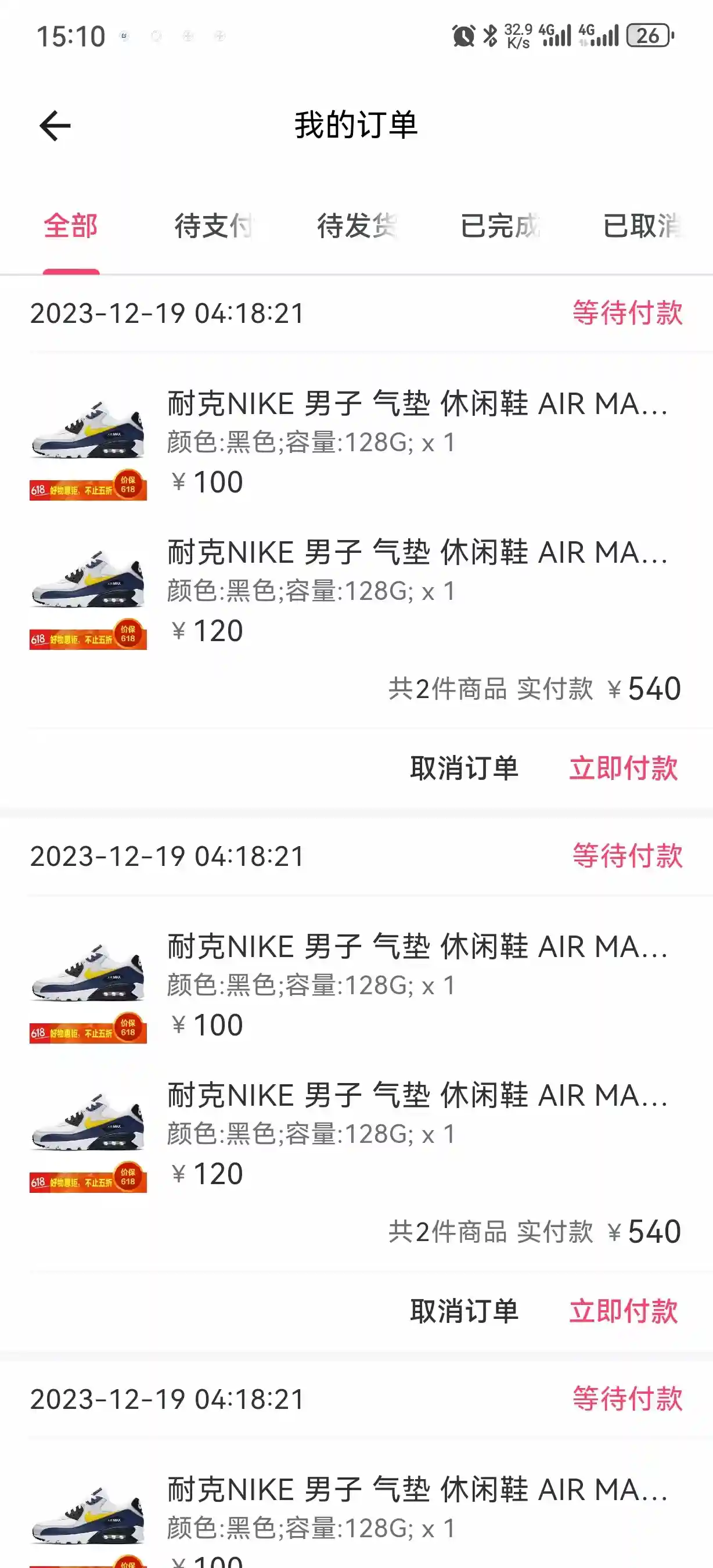Click the back arrow to leave order list
Viewport: 713px width, 1568px height.
pyautogui.click(x=53, y=125)
